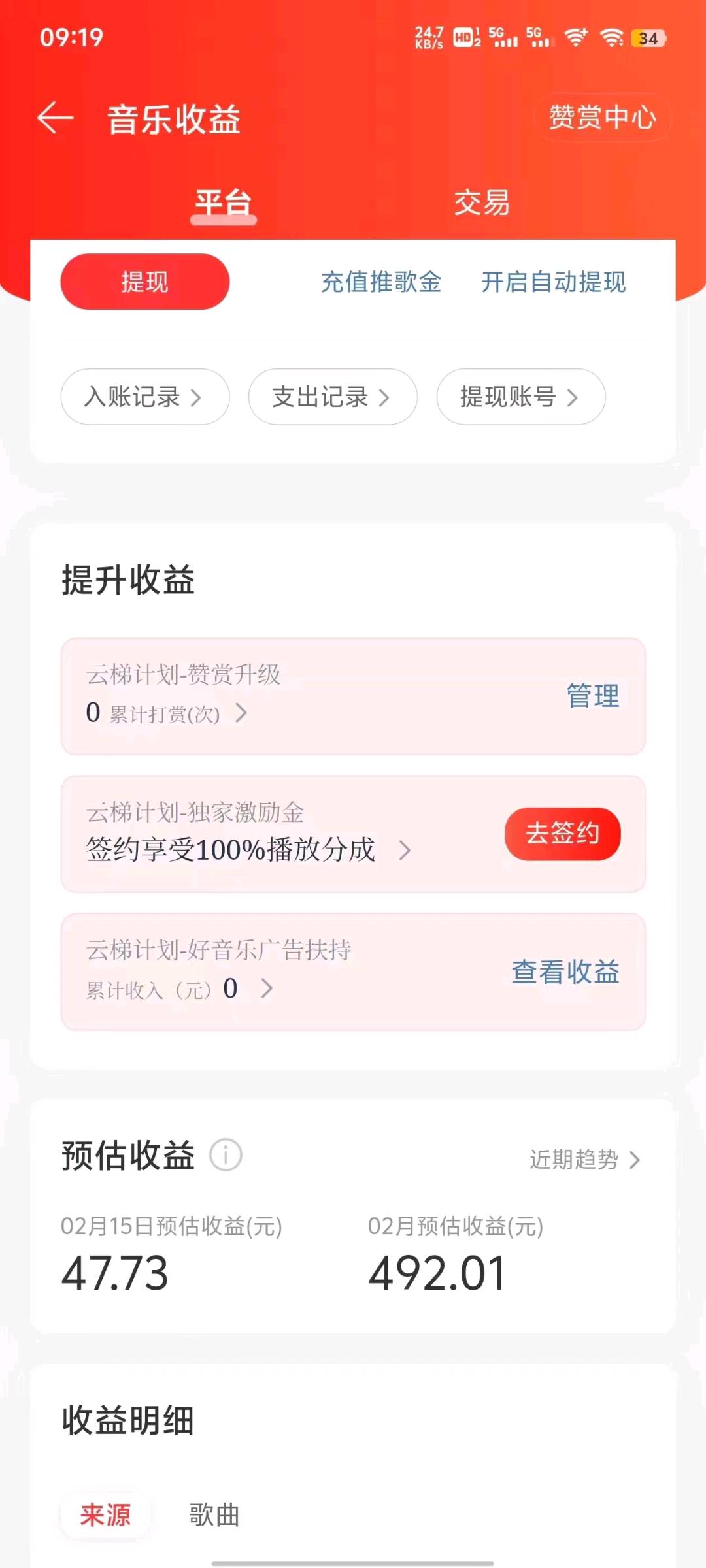This screenshot has height=1568, width=706.
Task: Open the 预估收益 info icon
Action: point(226,1155)
